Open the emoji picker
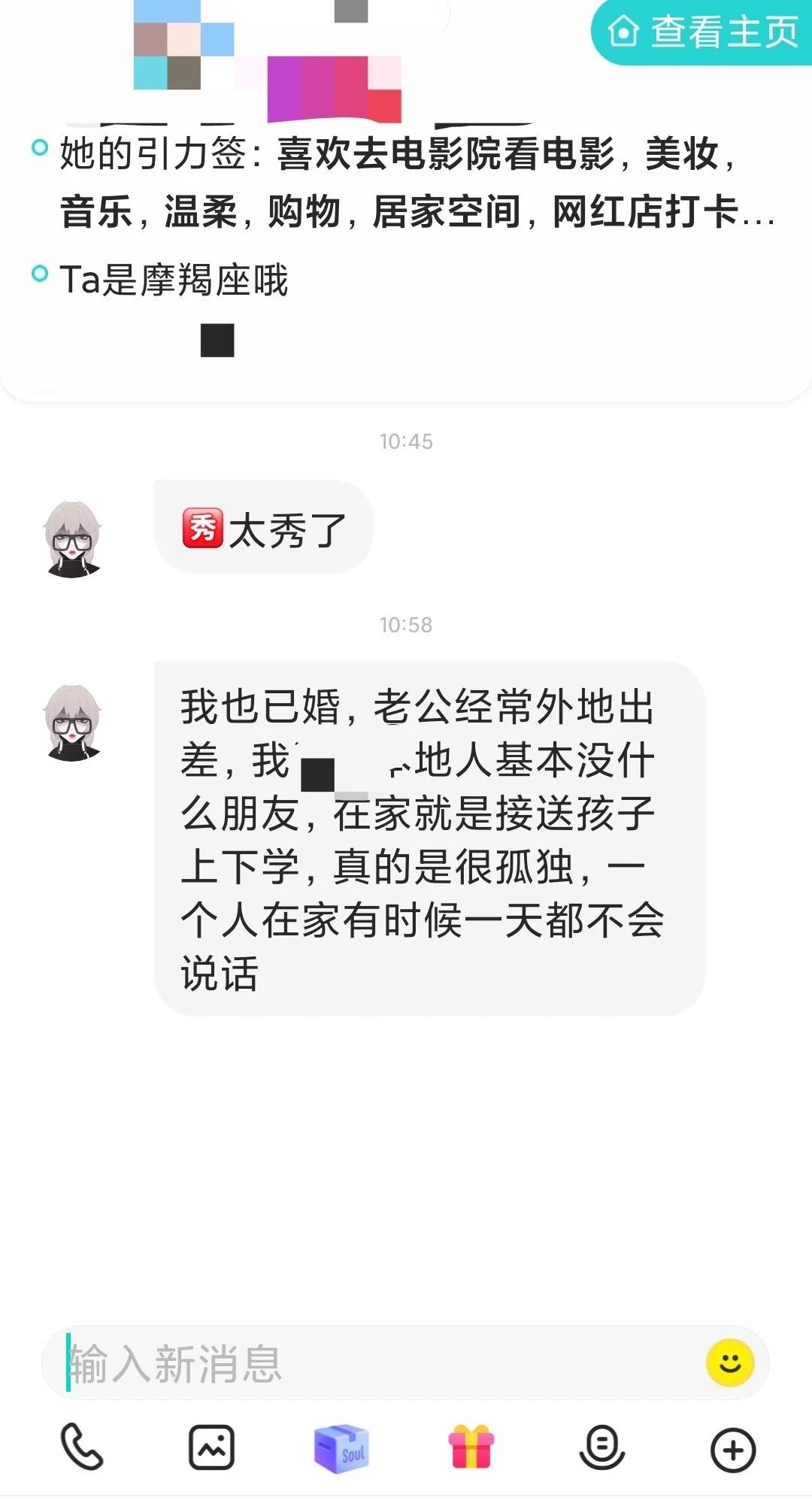Viewport: 812px width, 1500px height. (729, 1362)
